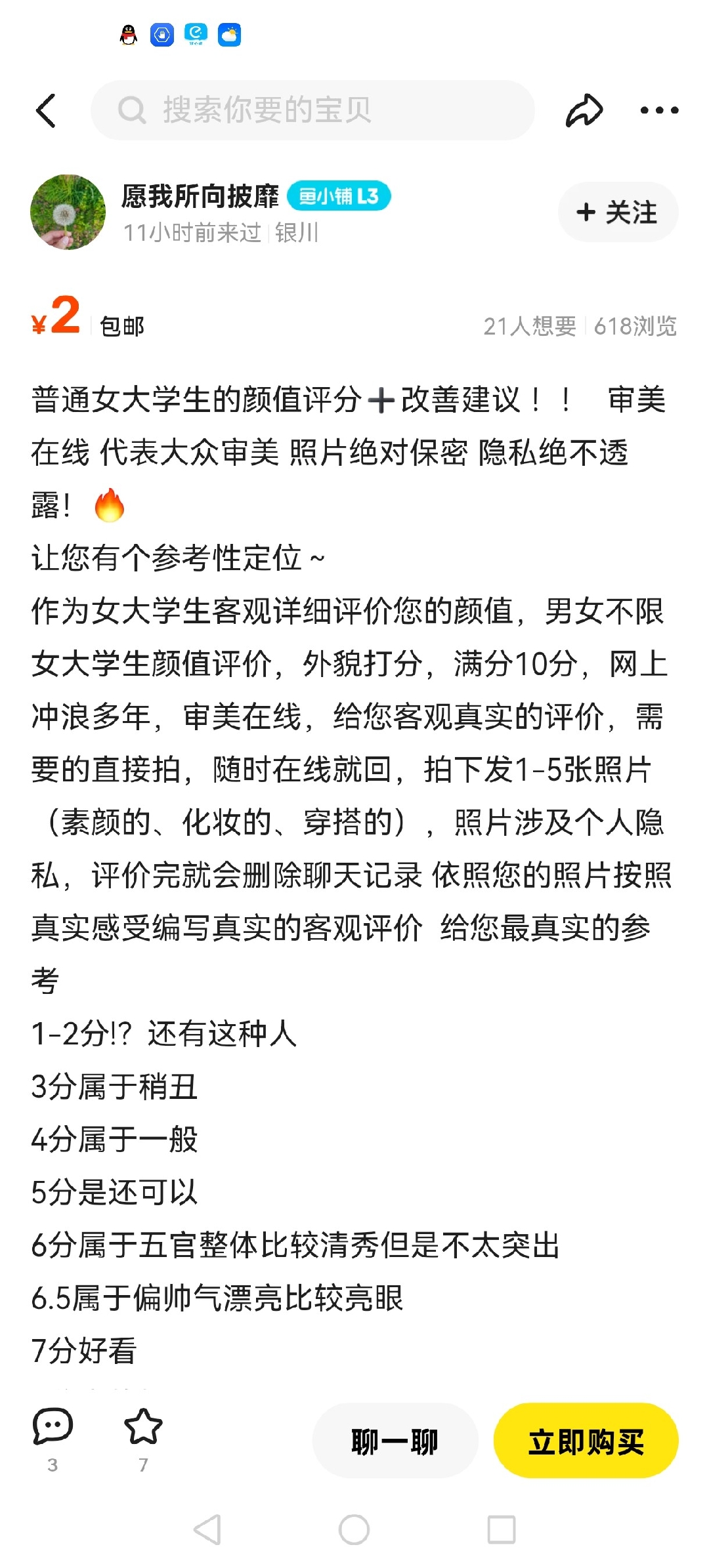Buy now with 立即购买
Screen dimensions: 709x1568
point(586,1441)
